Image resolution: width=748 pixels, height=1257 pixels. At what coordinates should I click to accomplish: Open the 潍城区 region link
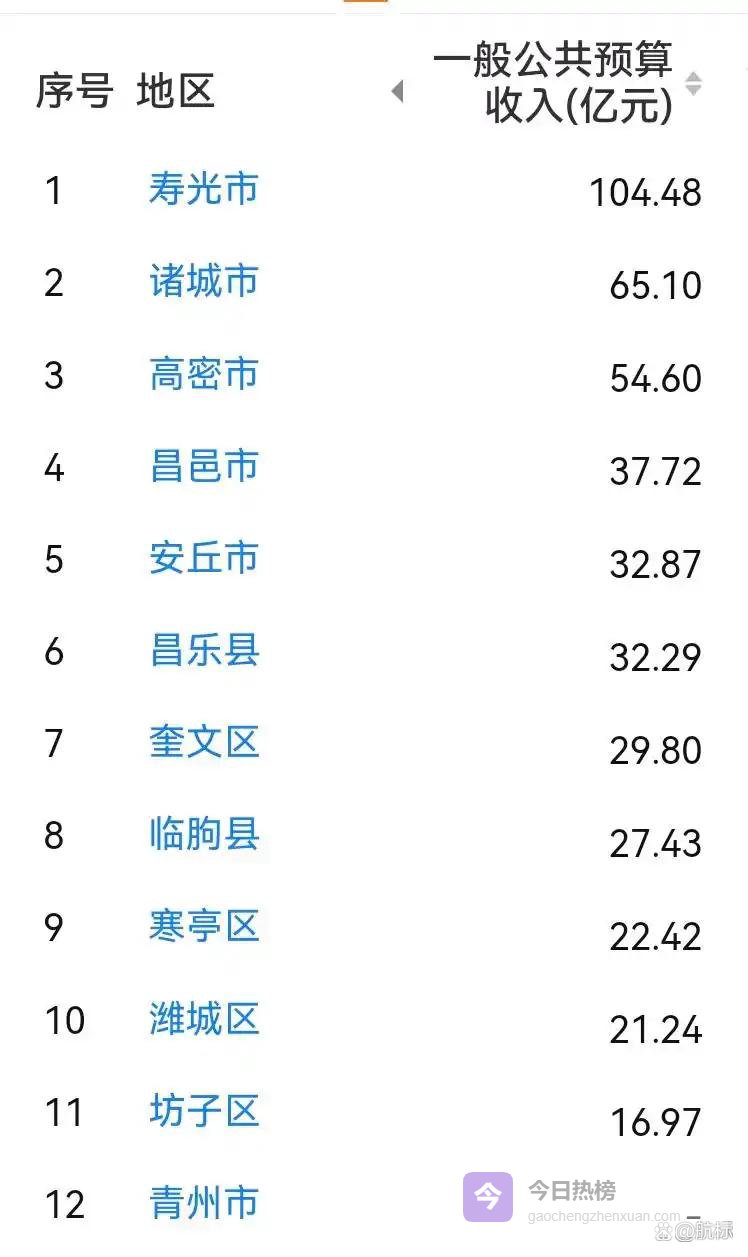204,1020
